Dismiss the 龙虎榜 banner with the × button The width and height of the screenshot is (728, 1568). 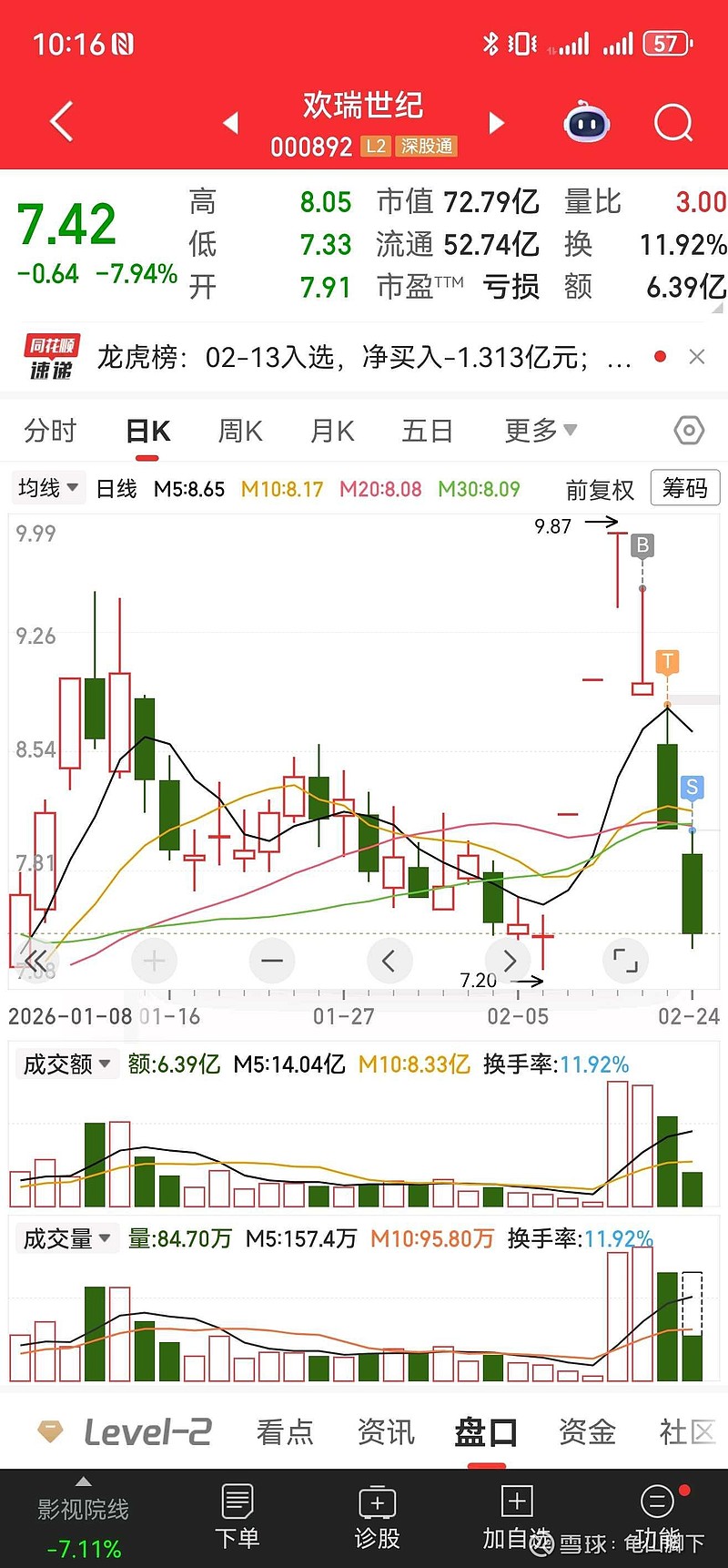(x=697, y=357)
